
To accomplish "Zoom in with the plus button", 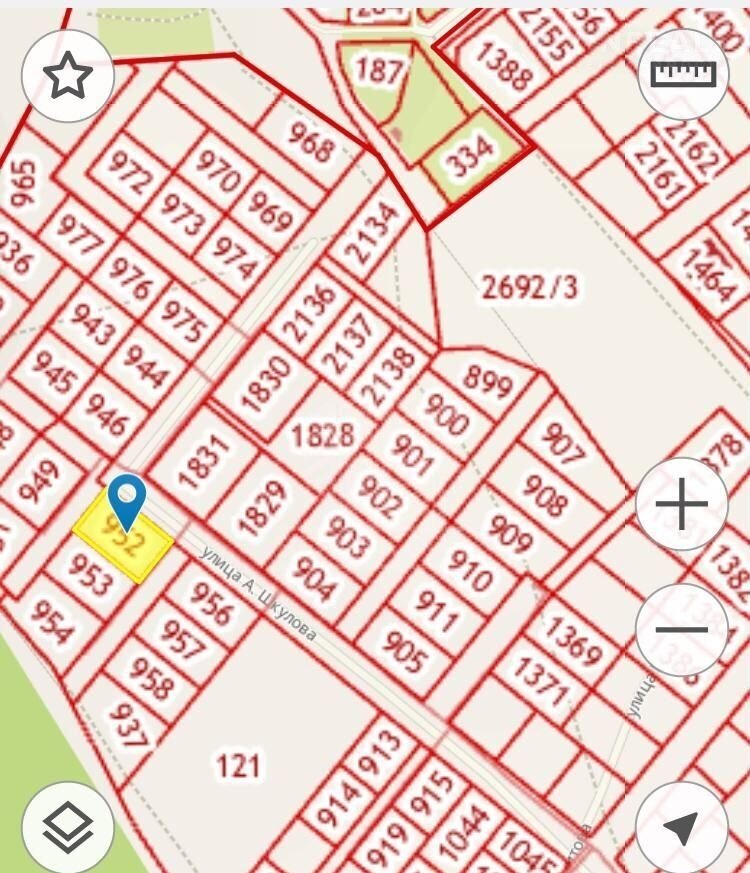I will coord(682,504).
